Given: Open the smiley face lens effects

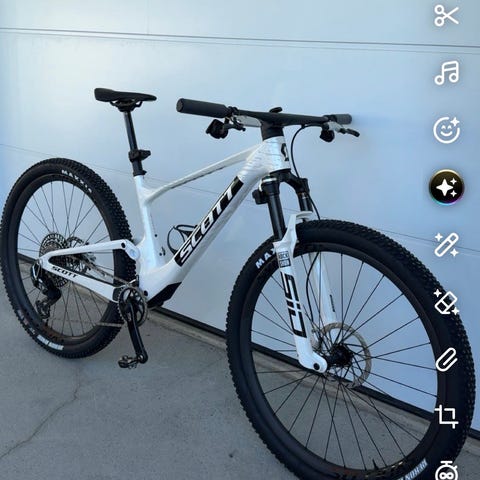Looking at the screenshot, I should point(446,130).
